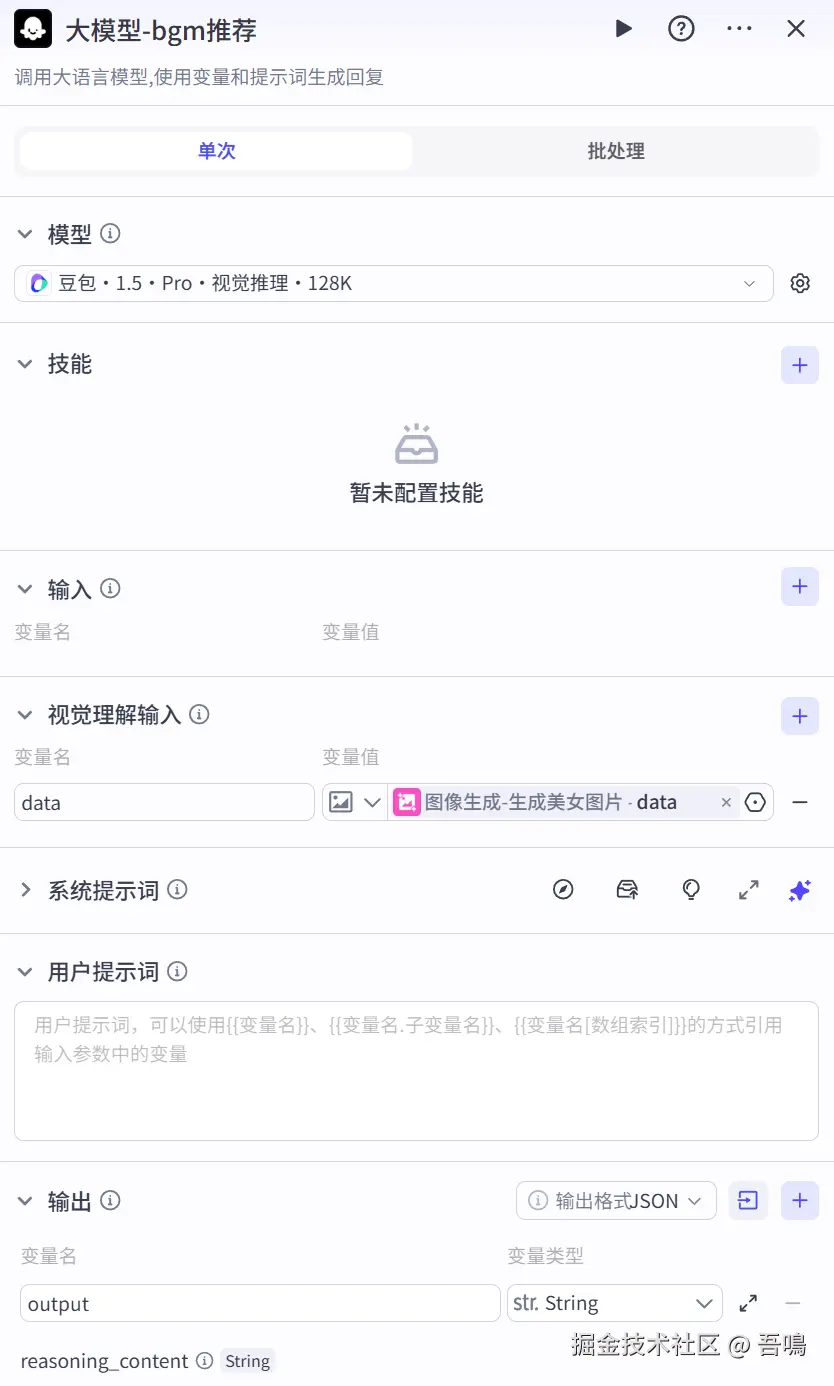
Task: Focus the 用户提示词 text area
Action: point(416,1071)
